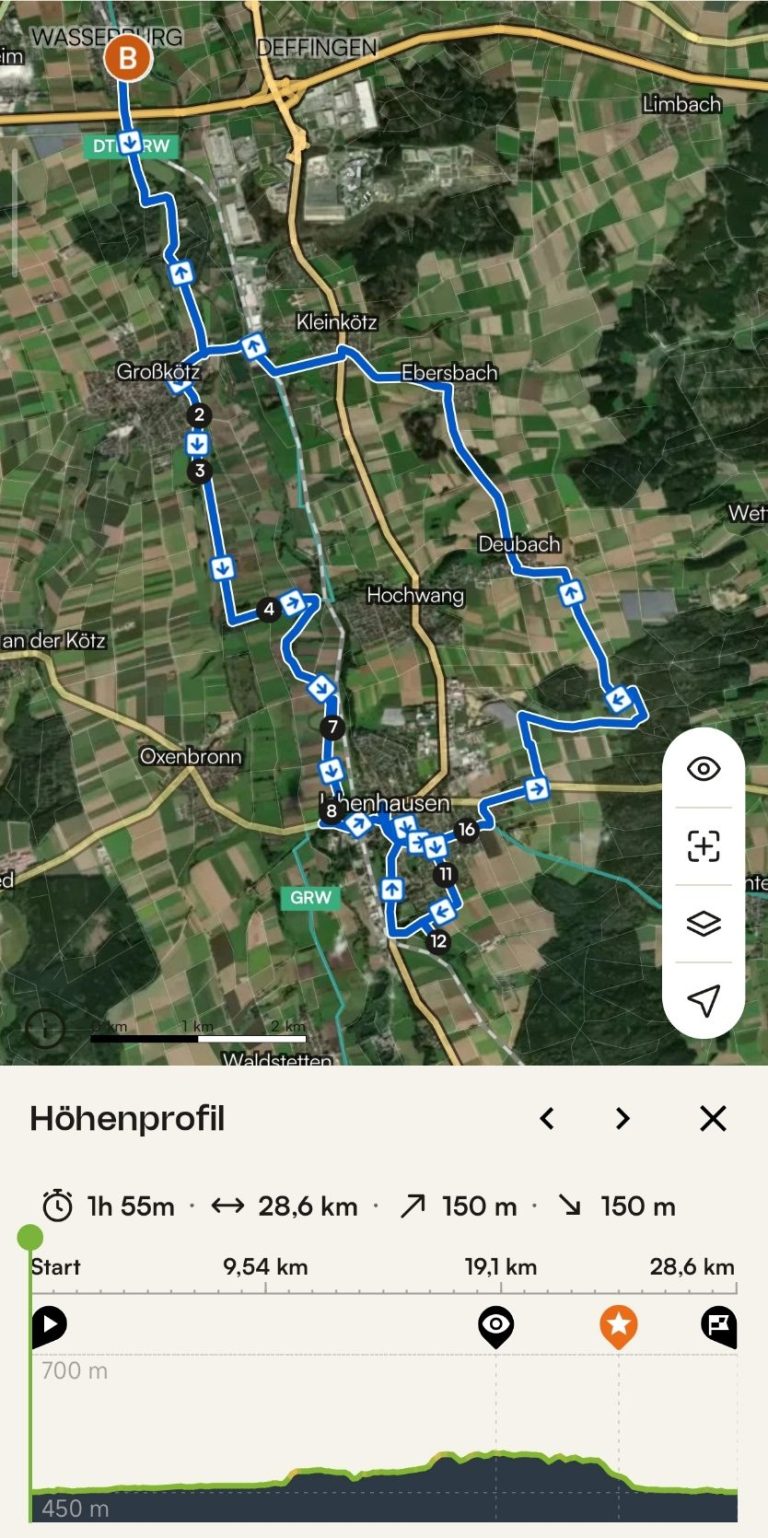Click the left chevron in the Höhenprofil header
The width and height of the screenshot is (768, 1538).
(548, 1119)
